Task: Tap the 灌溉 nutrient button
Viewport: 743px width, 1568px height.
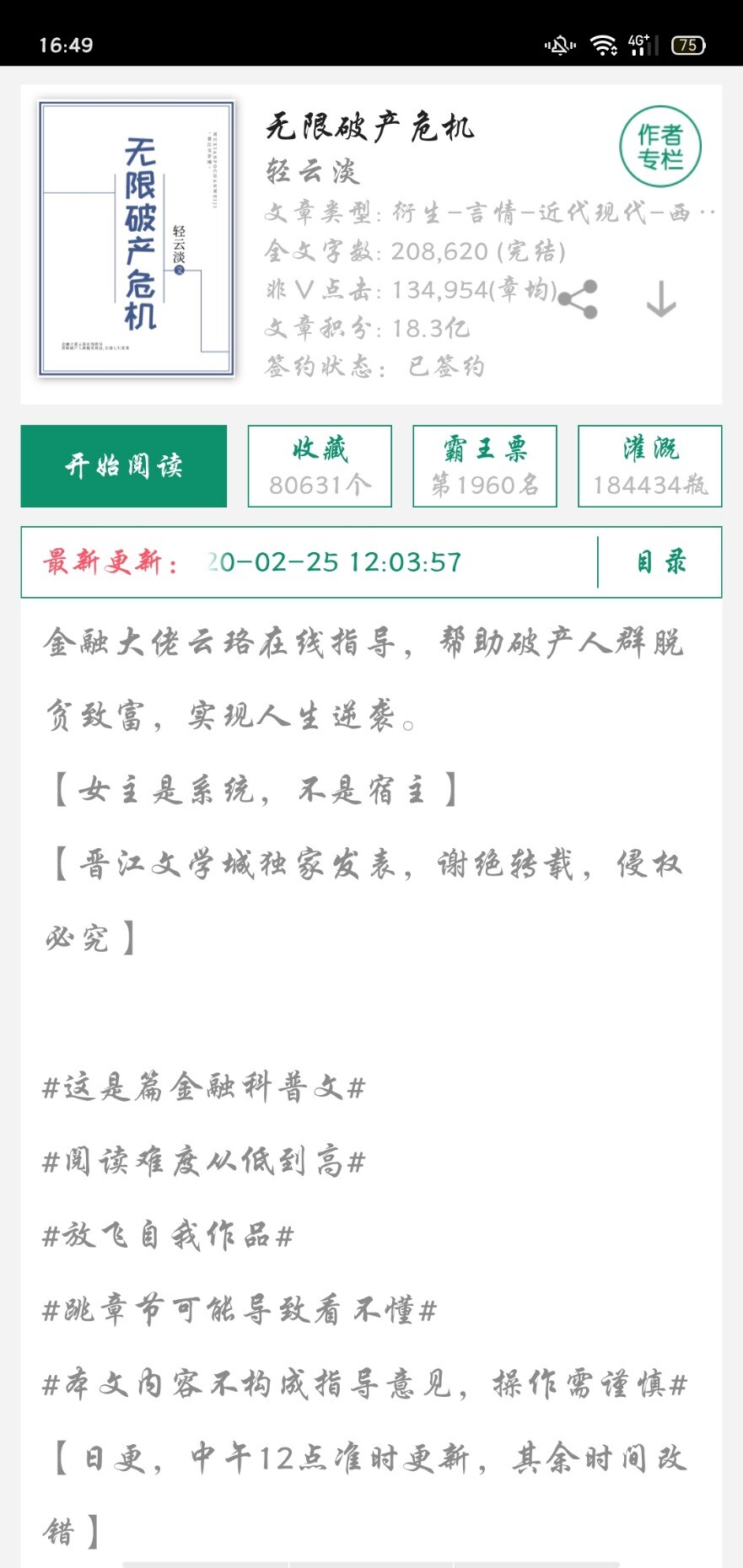Action: [x=650, y=466]
